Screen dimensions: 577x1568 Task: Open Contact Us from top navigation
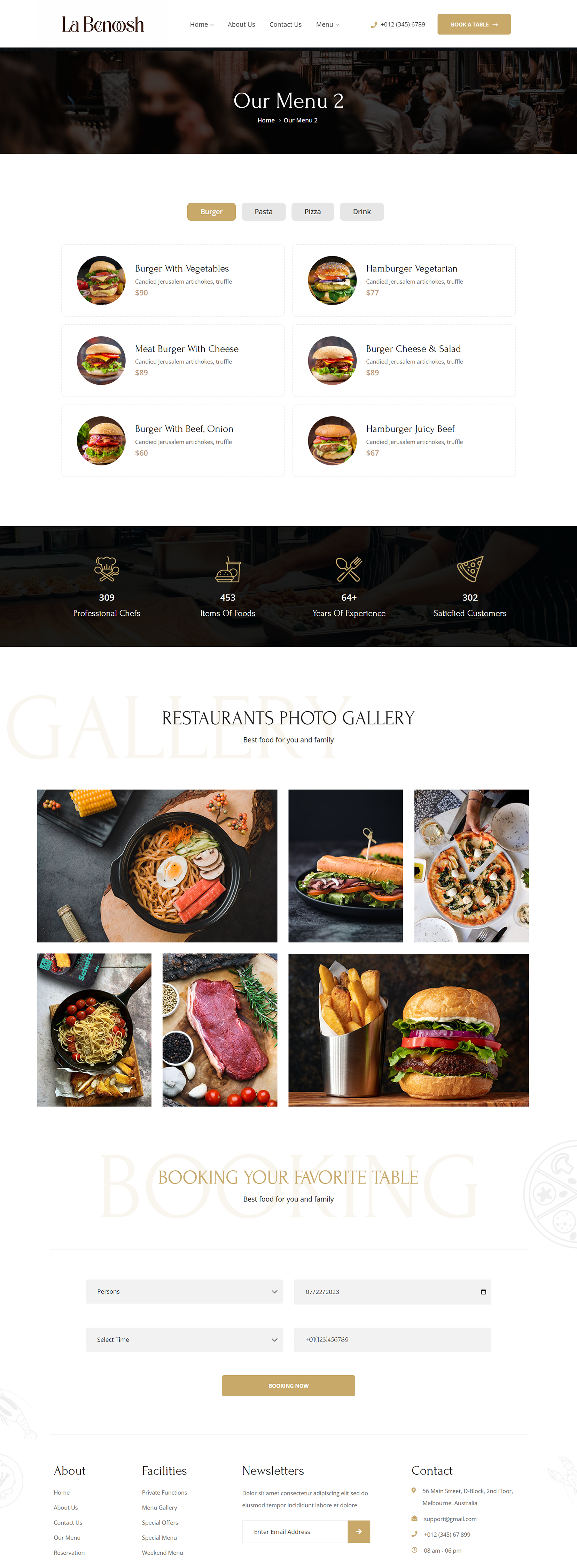pos(285,24)
